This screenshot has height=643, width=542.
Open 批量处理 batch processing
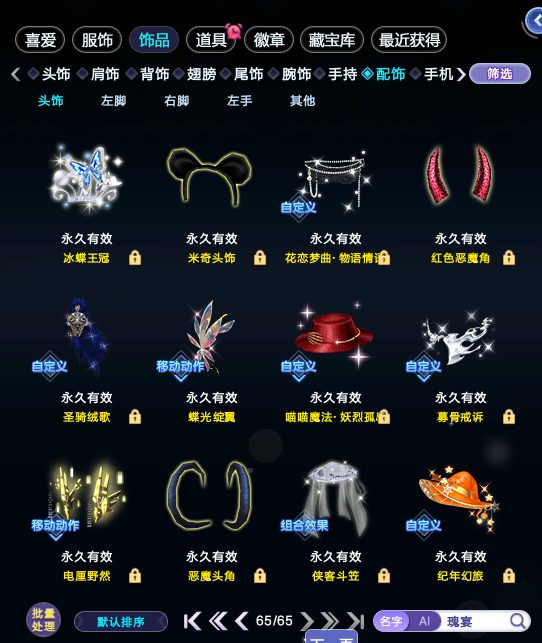click(43, 620)
